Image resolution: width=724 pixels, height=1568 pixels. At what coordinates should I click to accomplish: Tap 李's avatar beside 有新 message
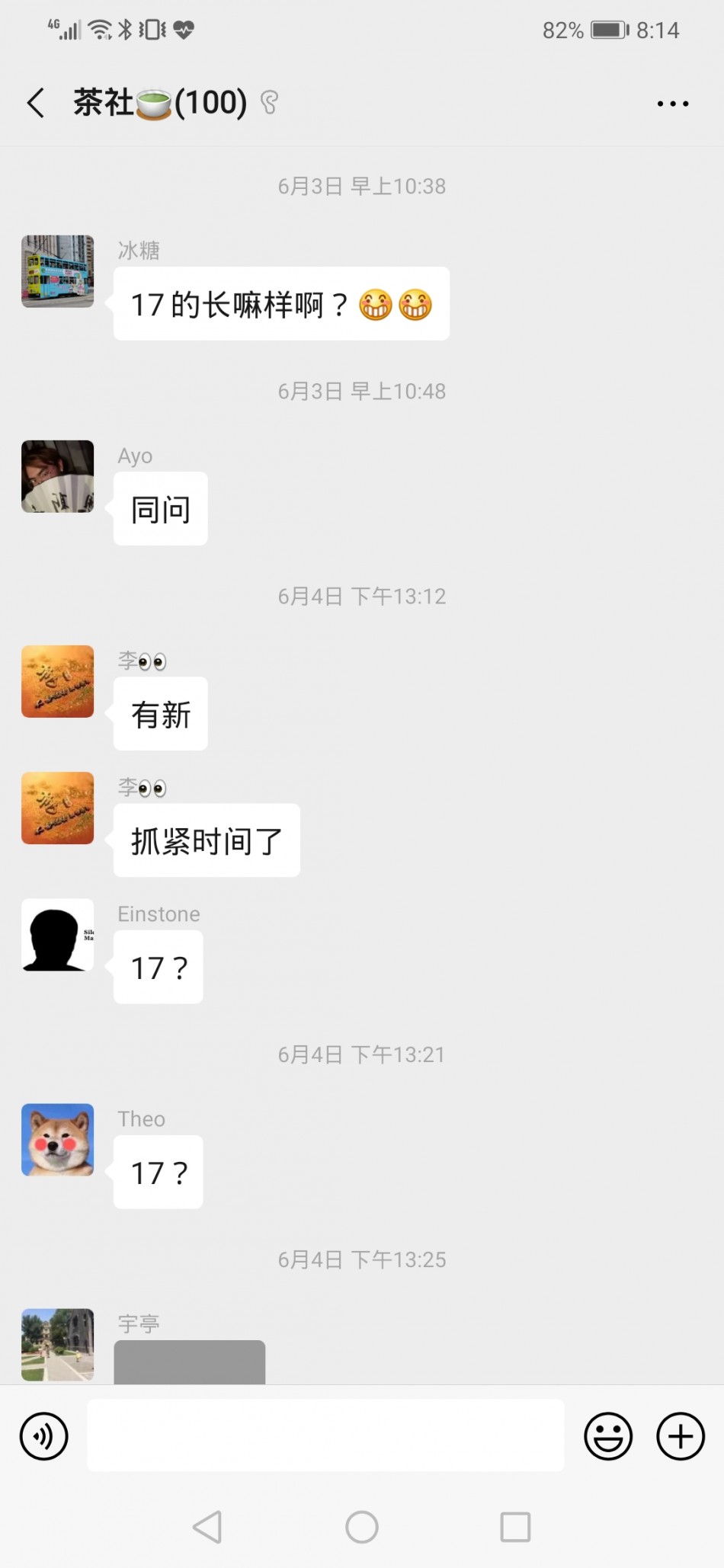click(58, 681)
